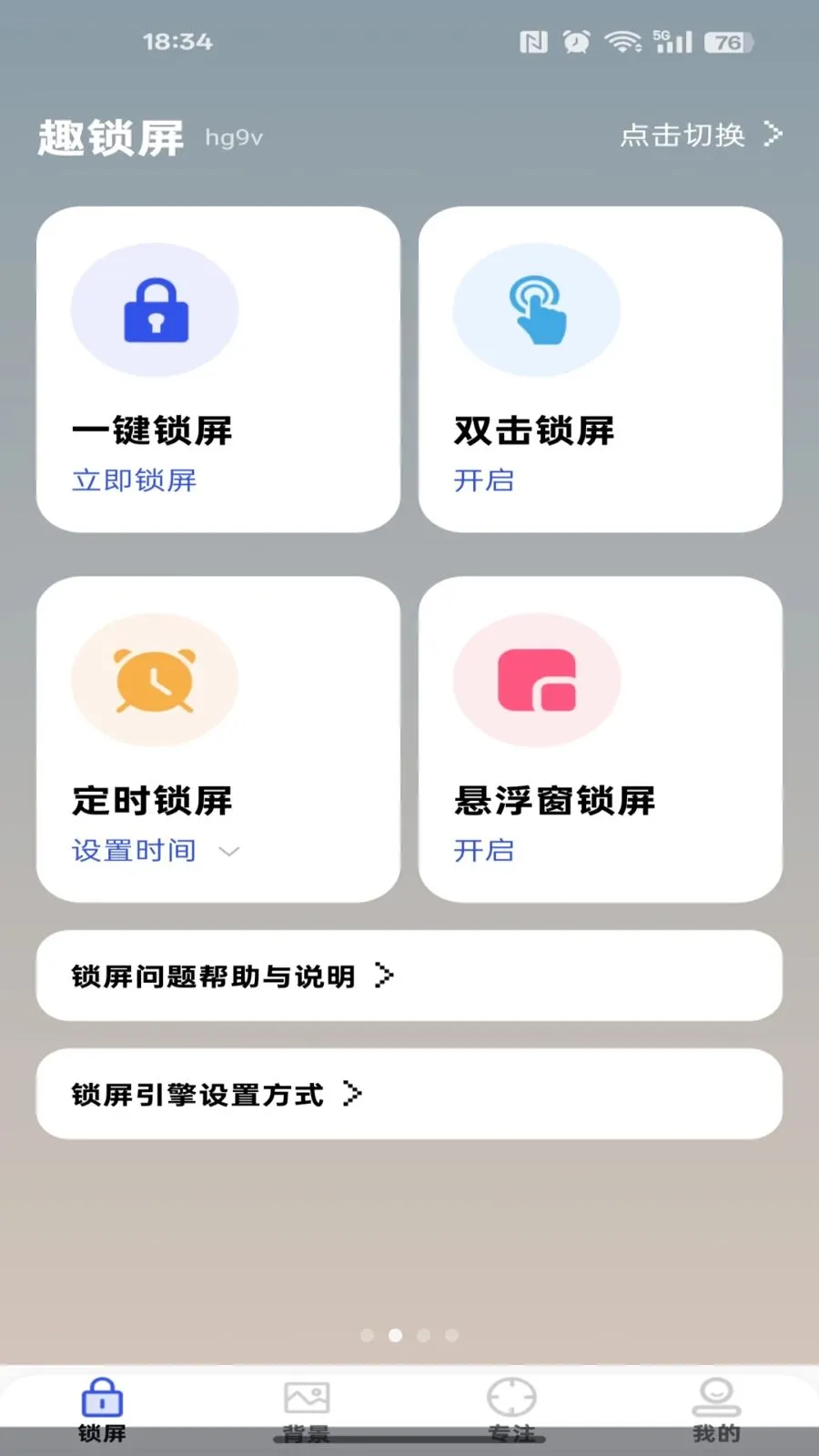Select the lock icon for one-tap lock screen
Screen dimensions: 819x1456
click(x=155, y=309)
